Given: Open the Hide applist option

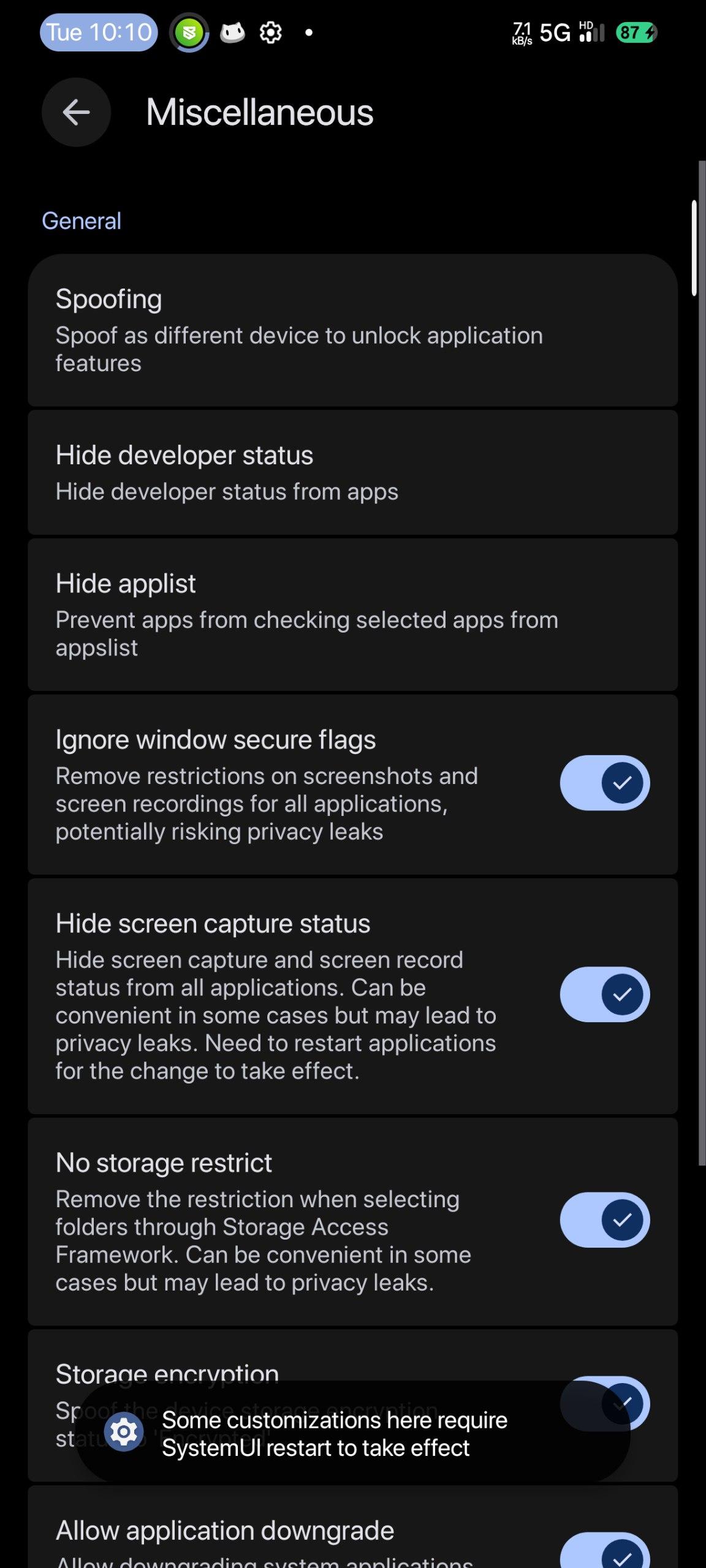Looking at the screenshot, I should 352,615.
